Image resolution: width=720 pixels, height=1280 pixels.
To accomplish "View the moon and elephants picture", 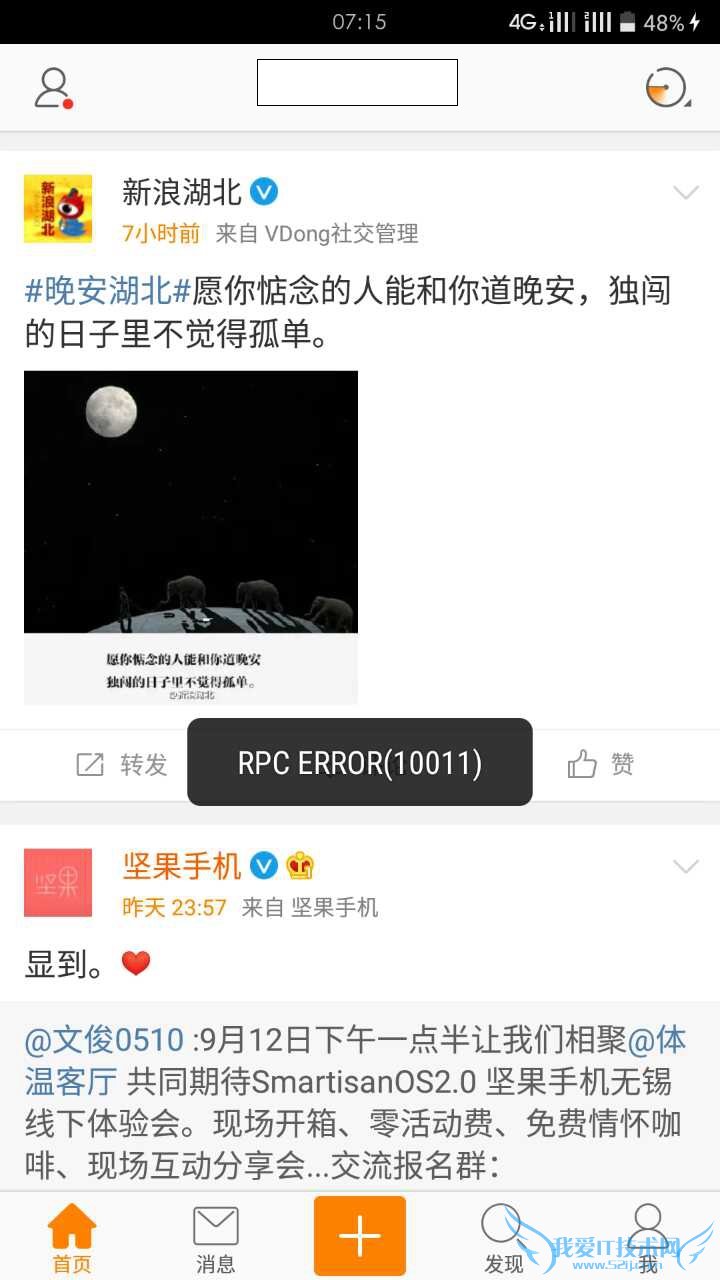I will click(x=191, y=537).
